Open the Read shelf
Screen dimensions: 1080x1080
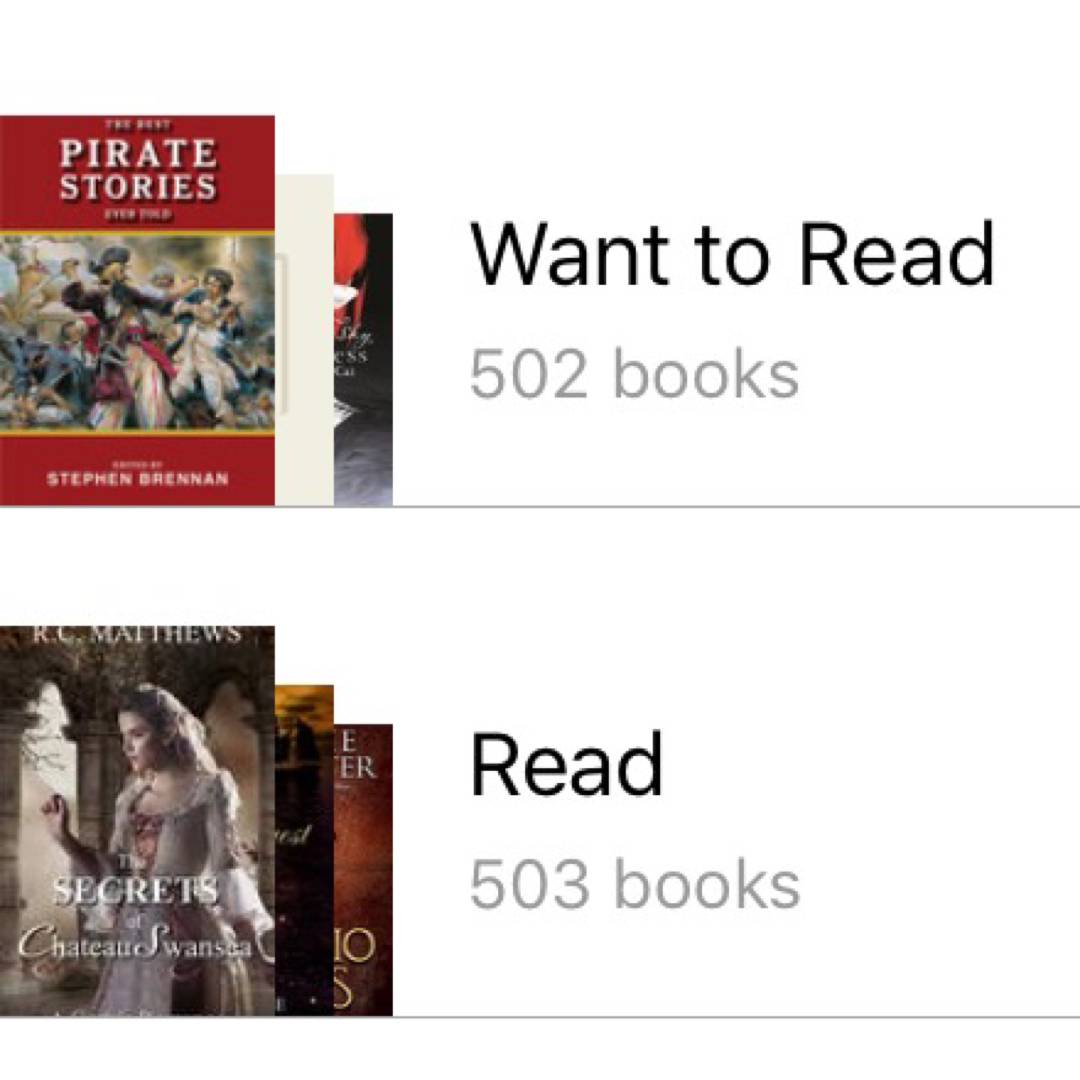[x=566, y=766]
